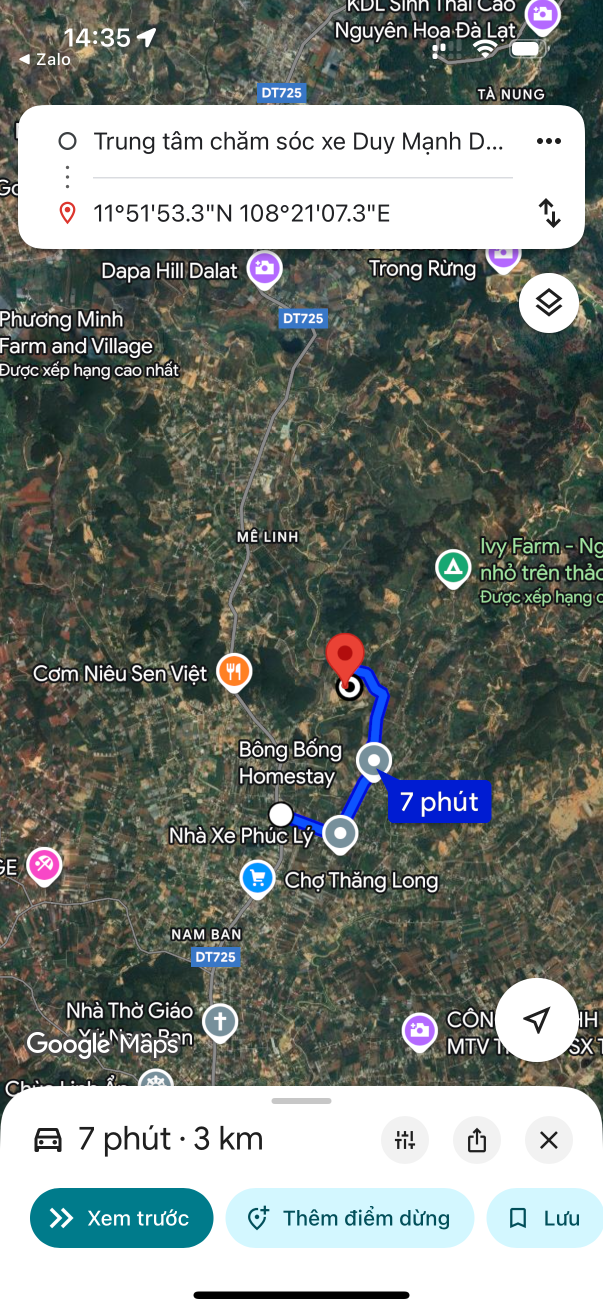Close the directions panel
The image size is (603, 1311).
[x=549, y=1139]
